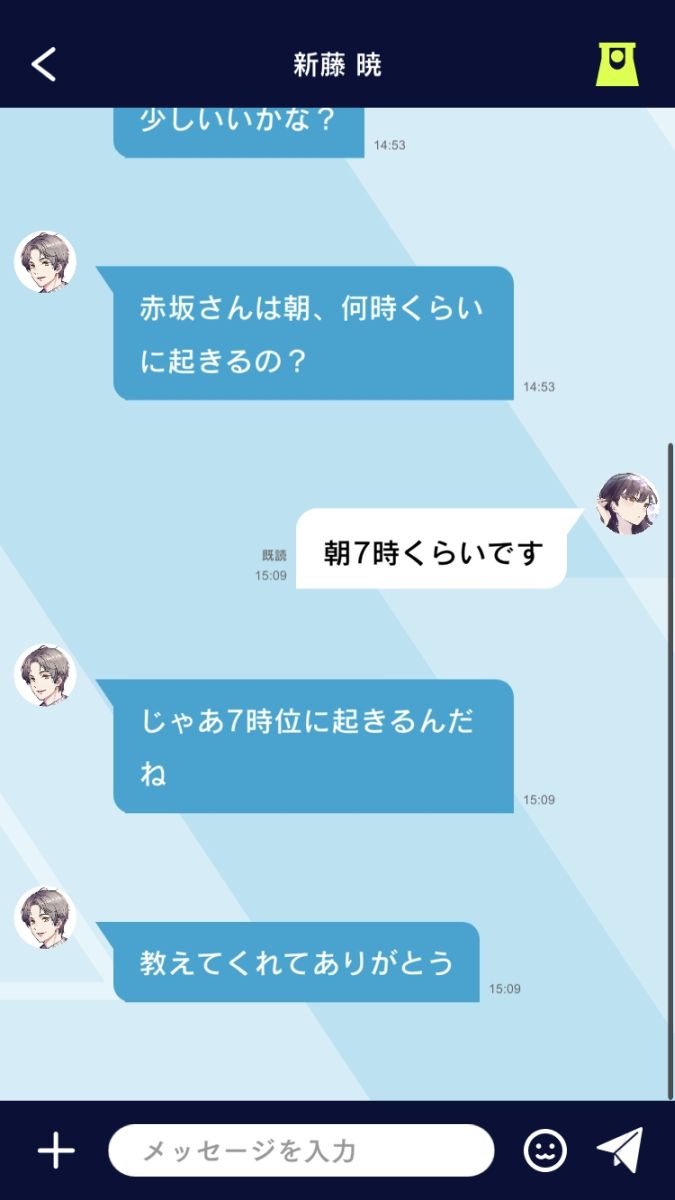Open the emoji sticker picker

[545, 1151]
